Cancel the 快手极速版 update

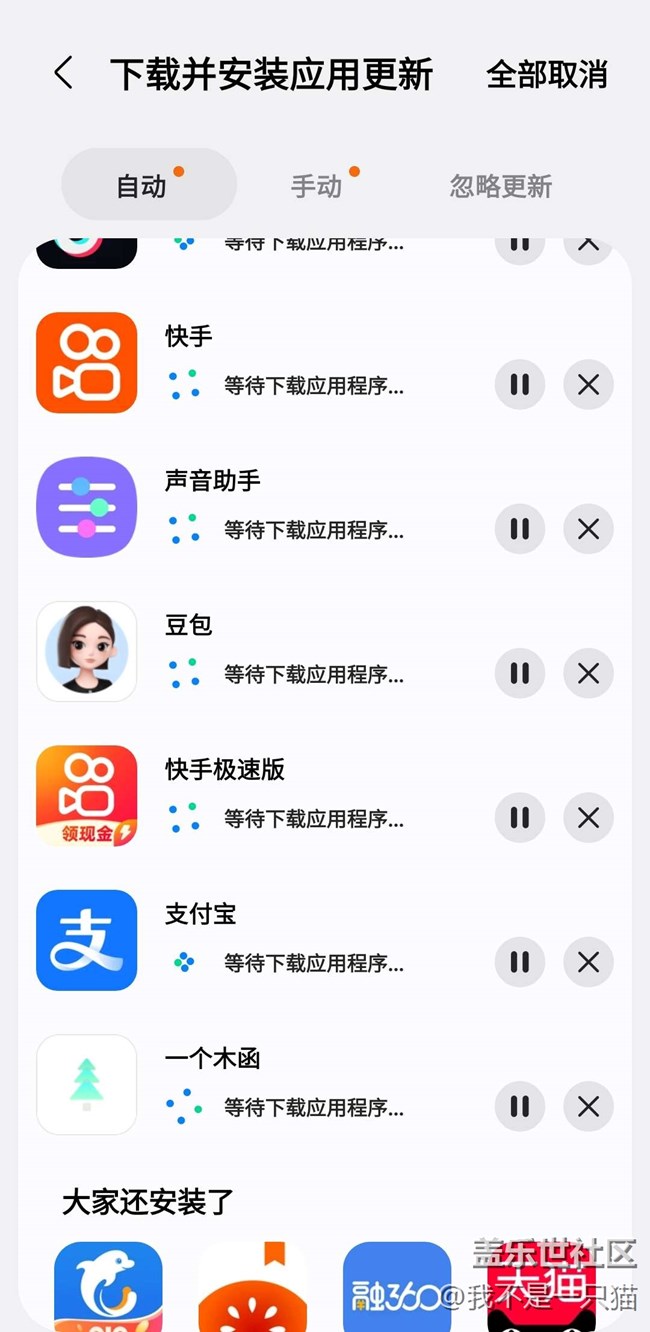click(x=588, y=818)
